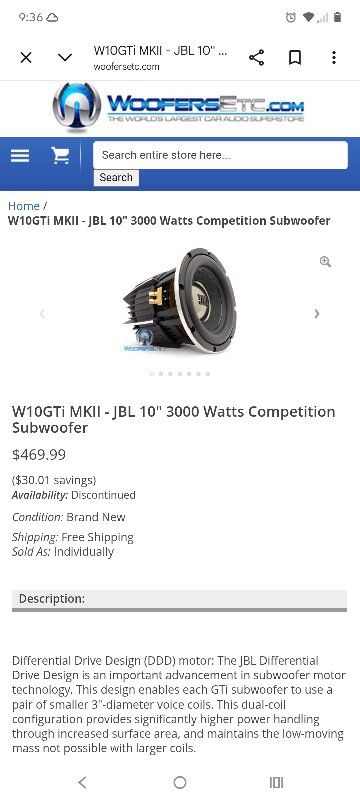Close the in-app browser tab

pos(26,57)
